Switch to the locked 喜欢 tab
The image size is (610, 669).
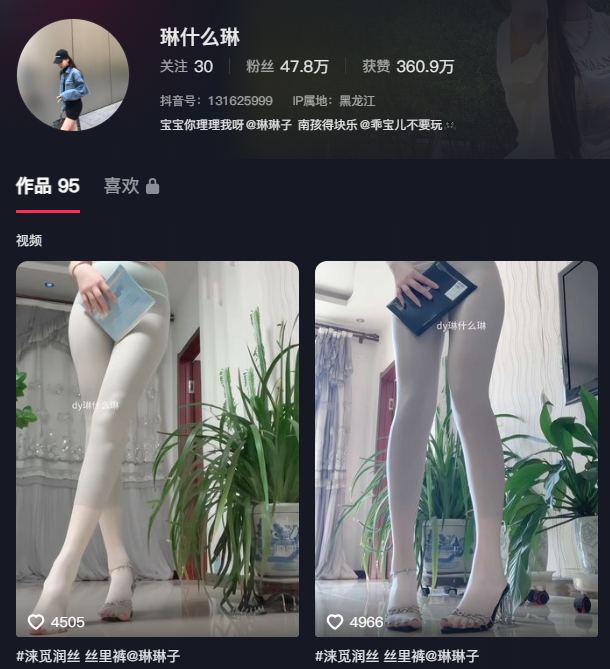tap(131, 186)
